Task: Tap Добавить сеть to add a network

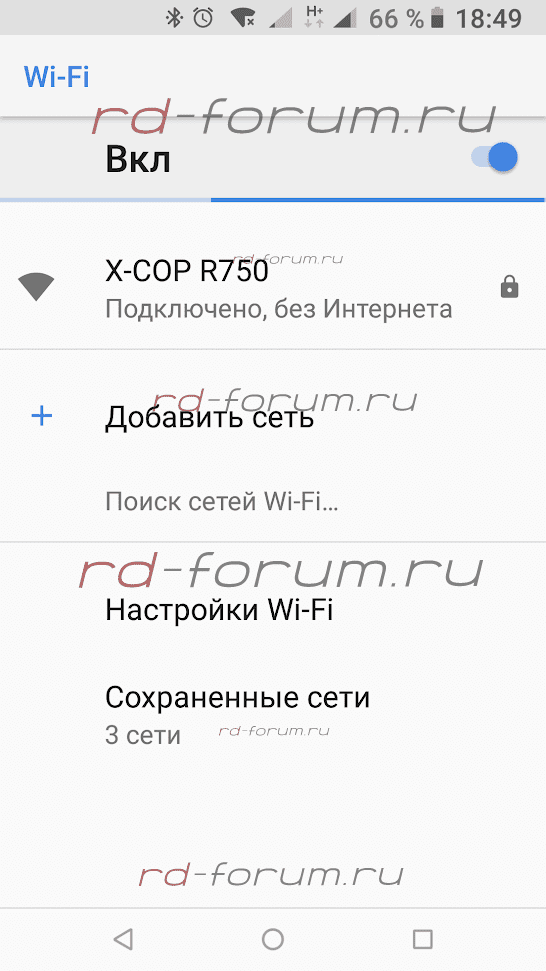Action: click(273, 417)
